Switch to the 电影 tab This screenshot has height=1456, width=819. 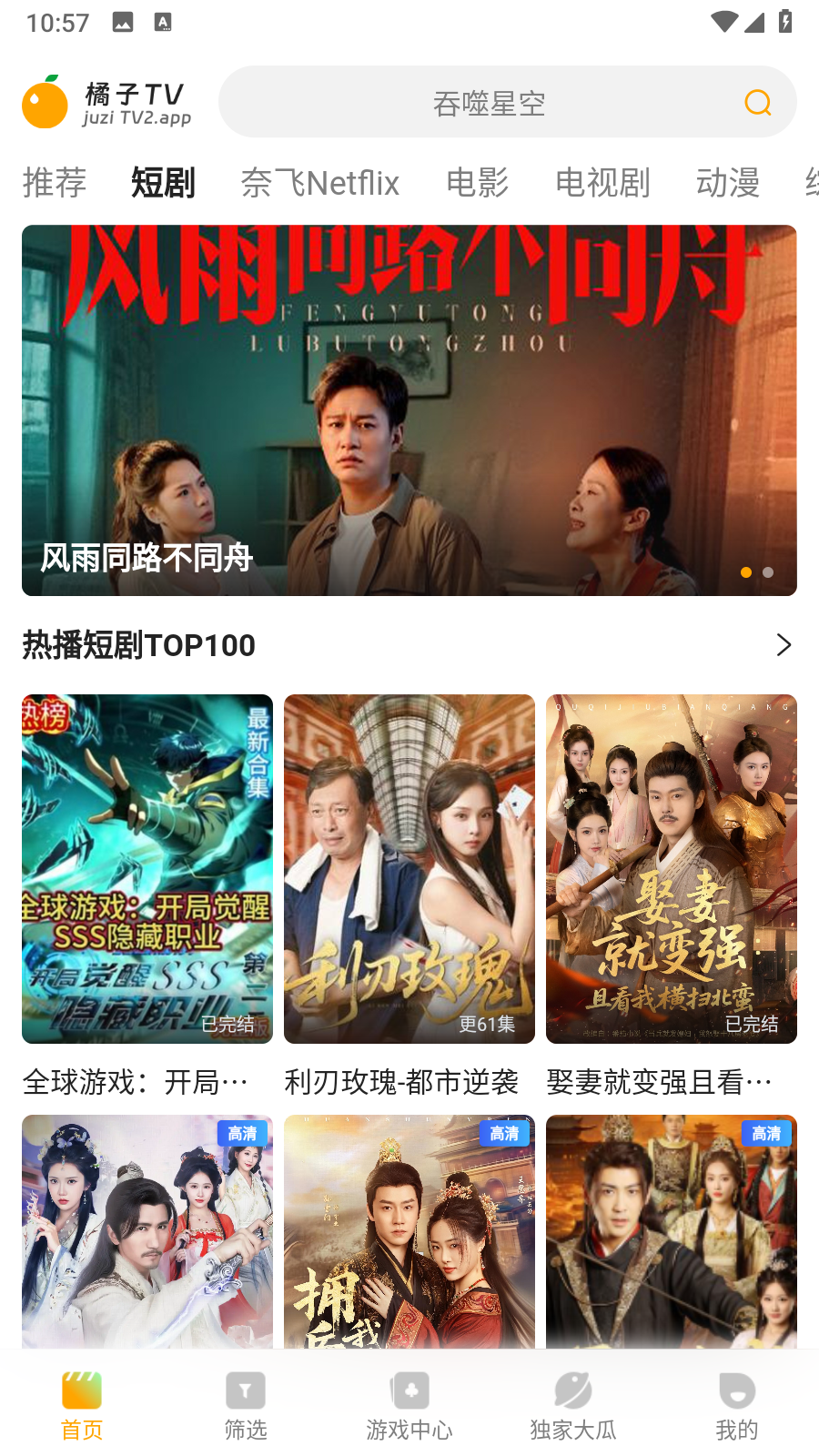click(477, 184)
